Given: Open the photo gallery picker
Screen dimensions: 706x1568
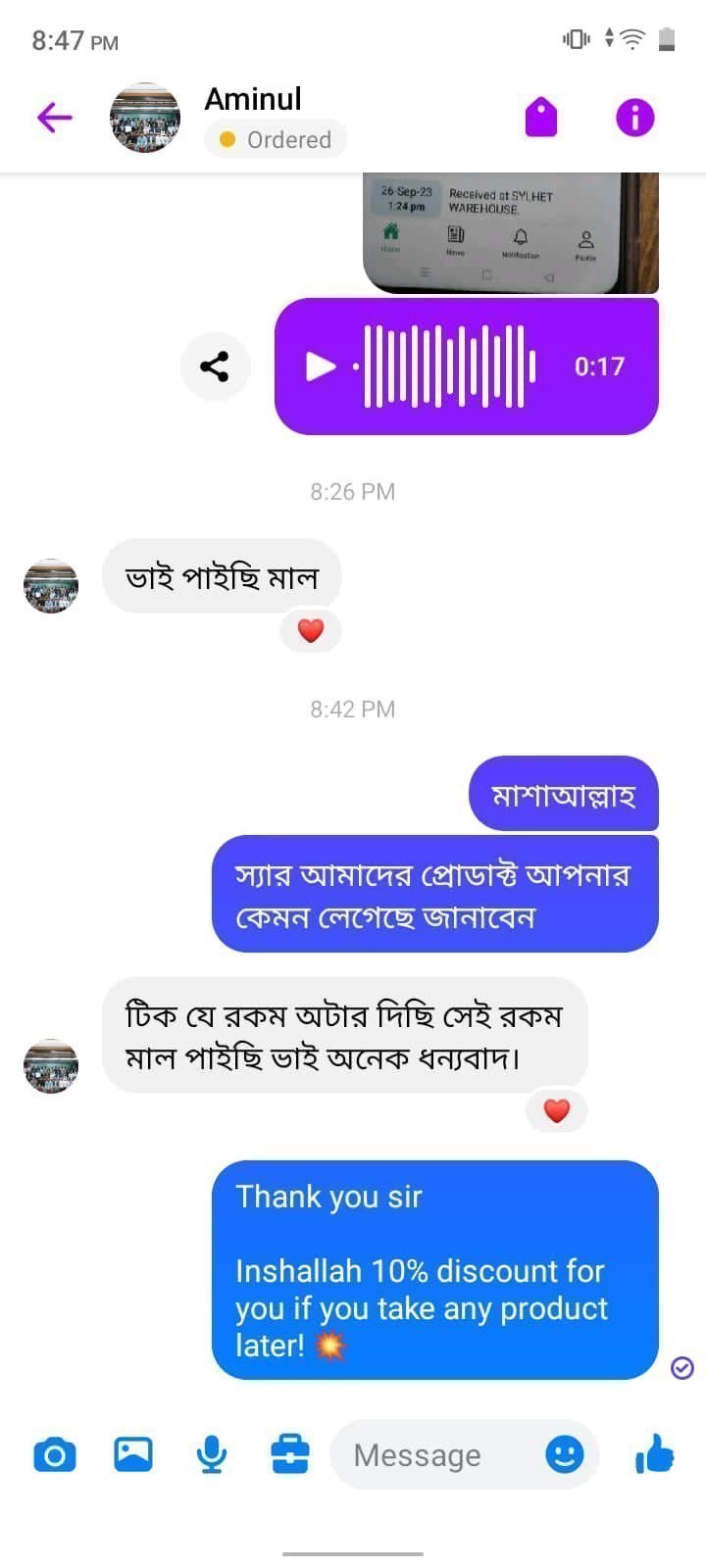Looking at the screenshot, I should point(132,1455).
